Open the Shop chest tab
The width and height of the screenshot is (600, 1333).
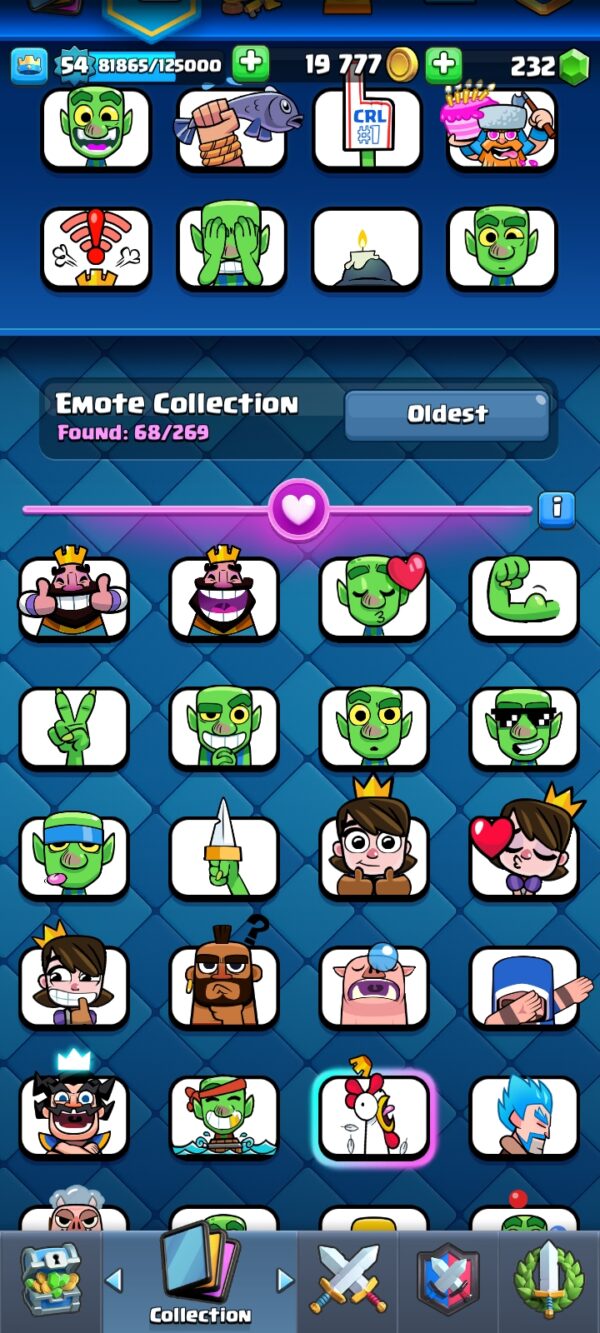(50, 1281)
